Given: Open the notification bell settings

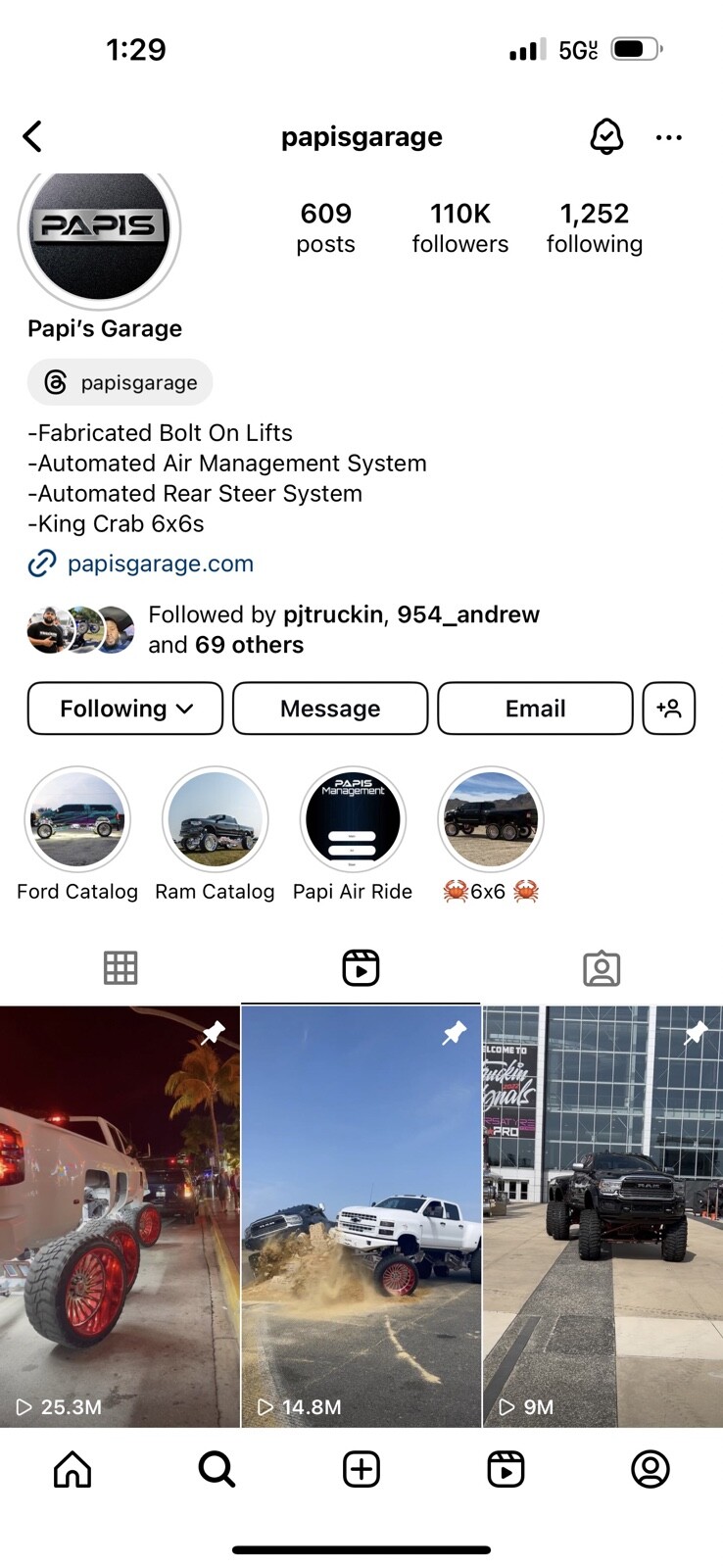Looking at the screenshot, I should pyautogui.click(x=606, y=137).
